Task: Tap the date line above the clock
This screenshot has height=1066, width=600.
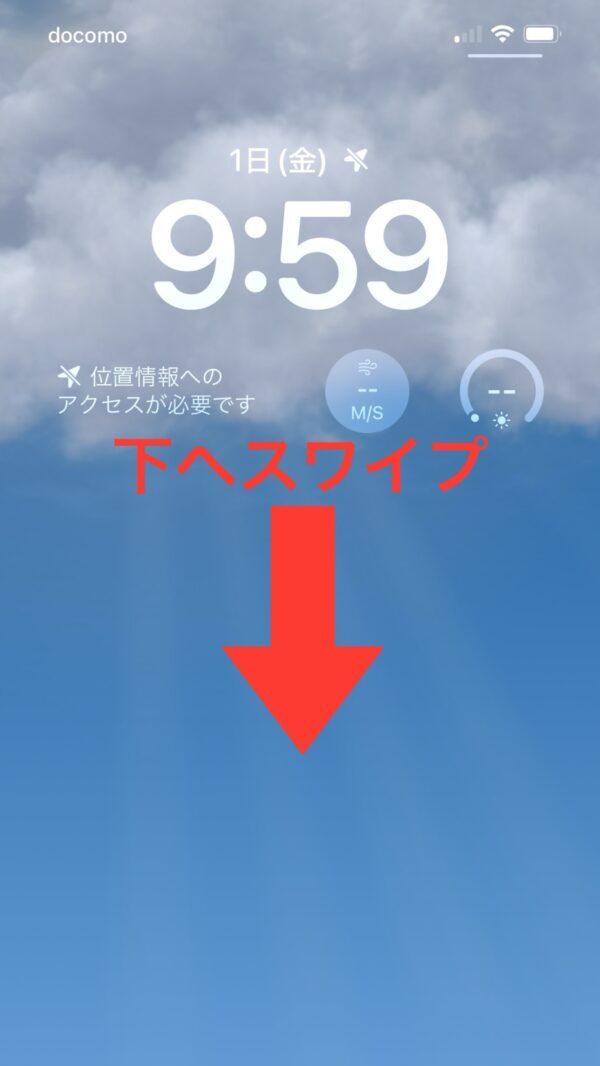Action: tap(299, 158)
